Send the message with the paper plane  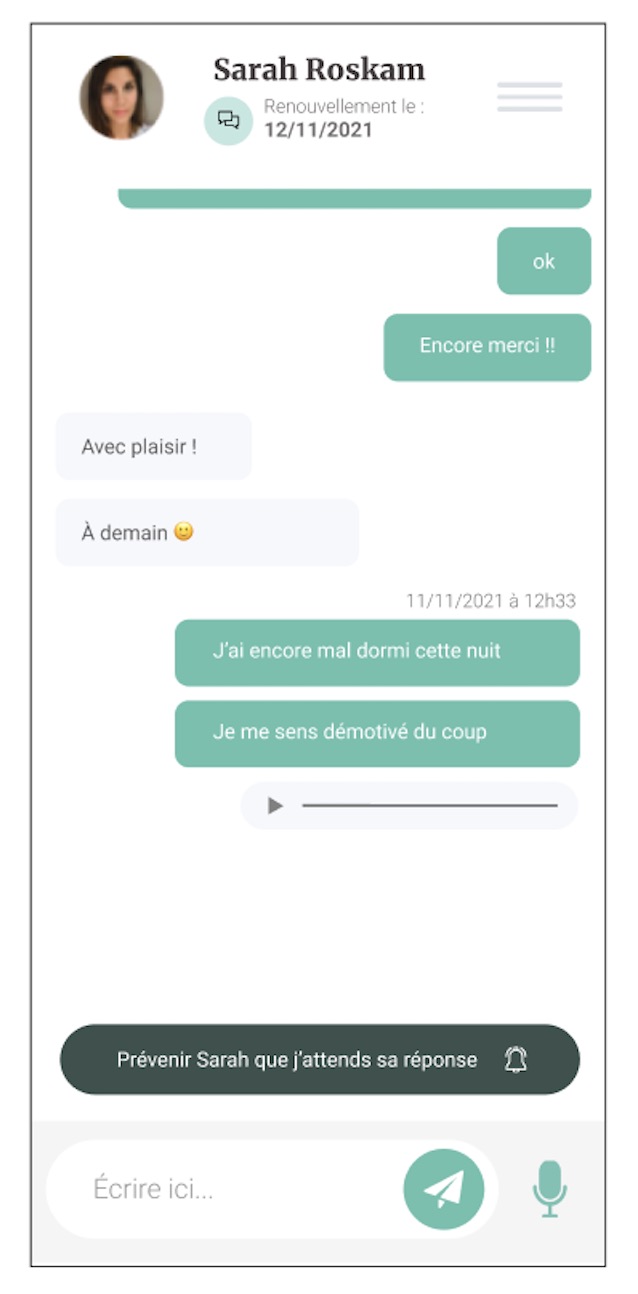point(444,1189)
